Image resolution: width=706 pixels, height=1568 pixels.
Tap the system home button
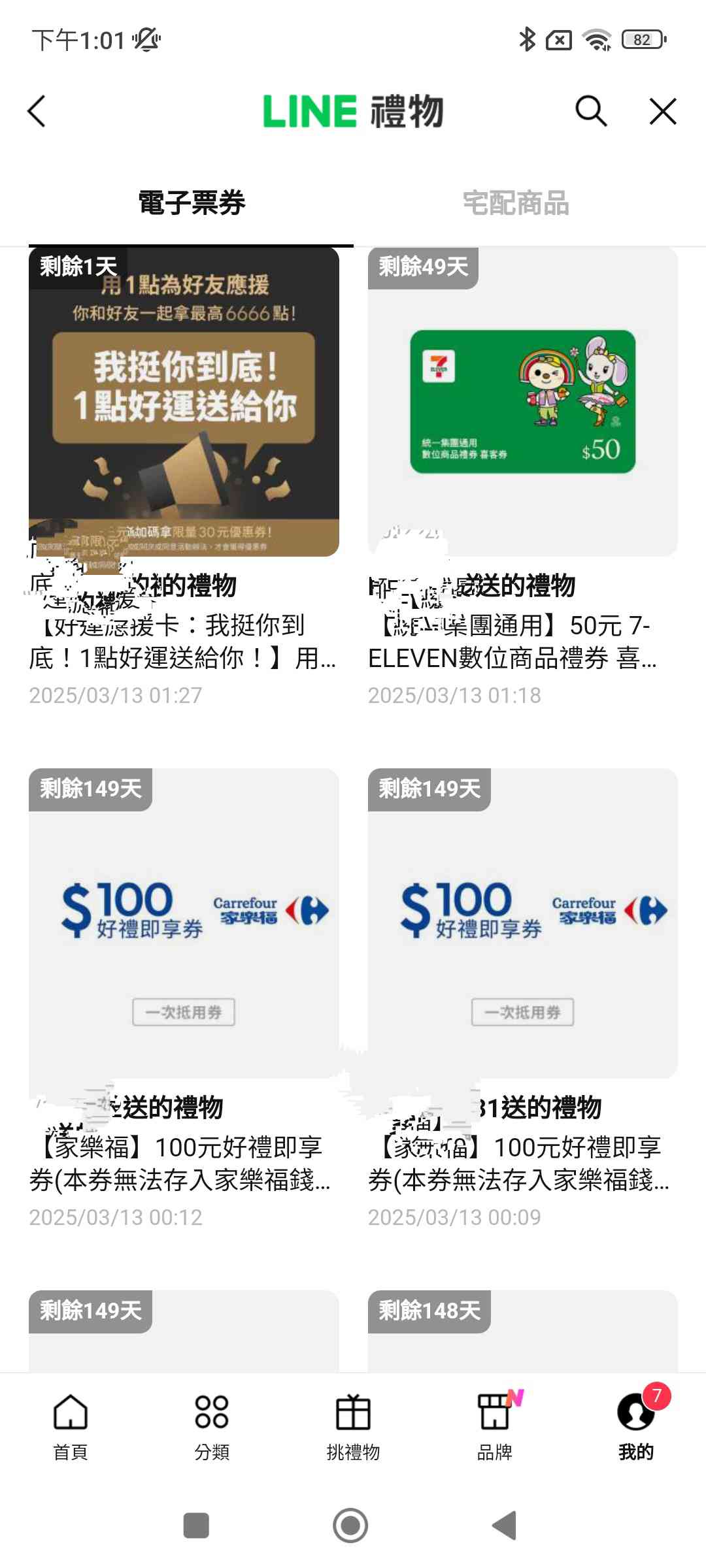pos(351,1526)
